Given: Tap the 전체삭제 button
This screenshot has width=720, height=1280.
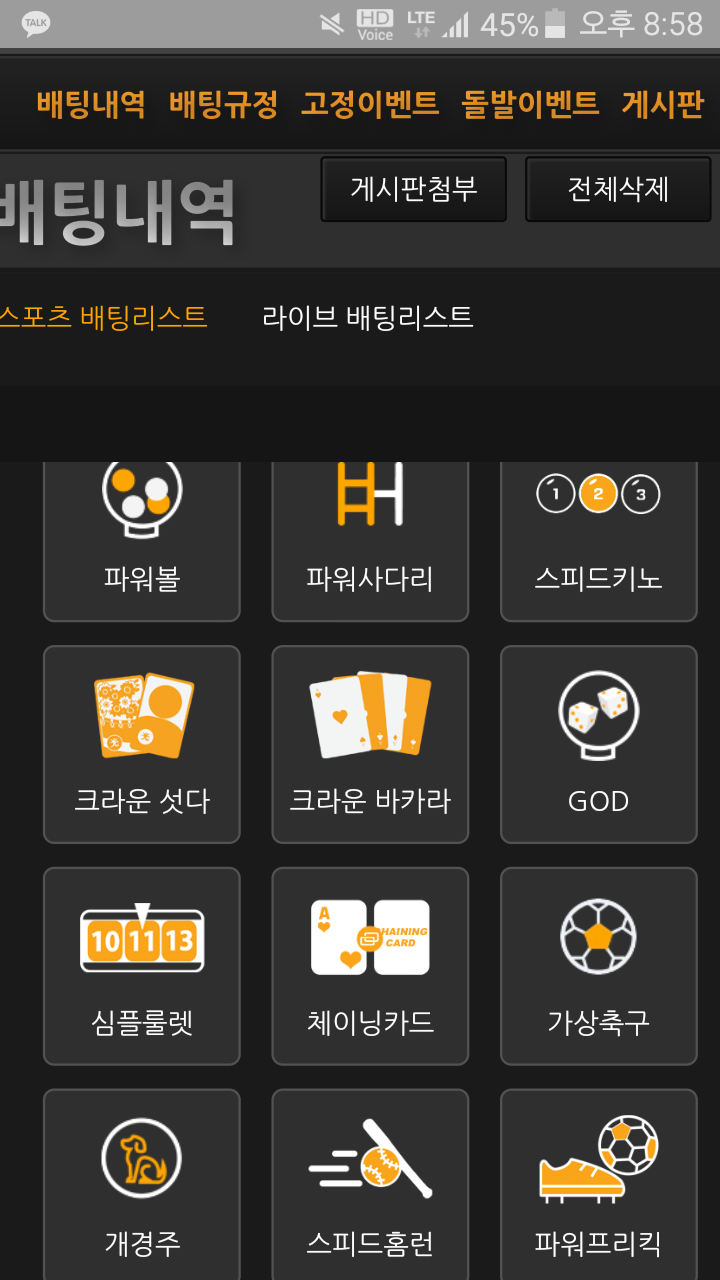Looking at the screenshot, I should click(618, 189).
